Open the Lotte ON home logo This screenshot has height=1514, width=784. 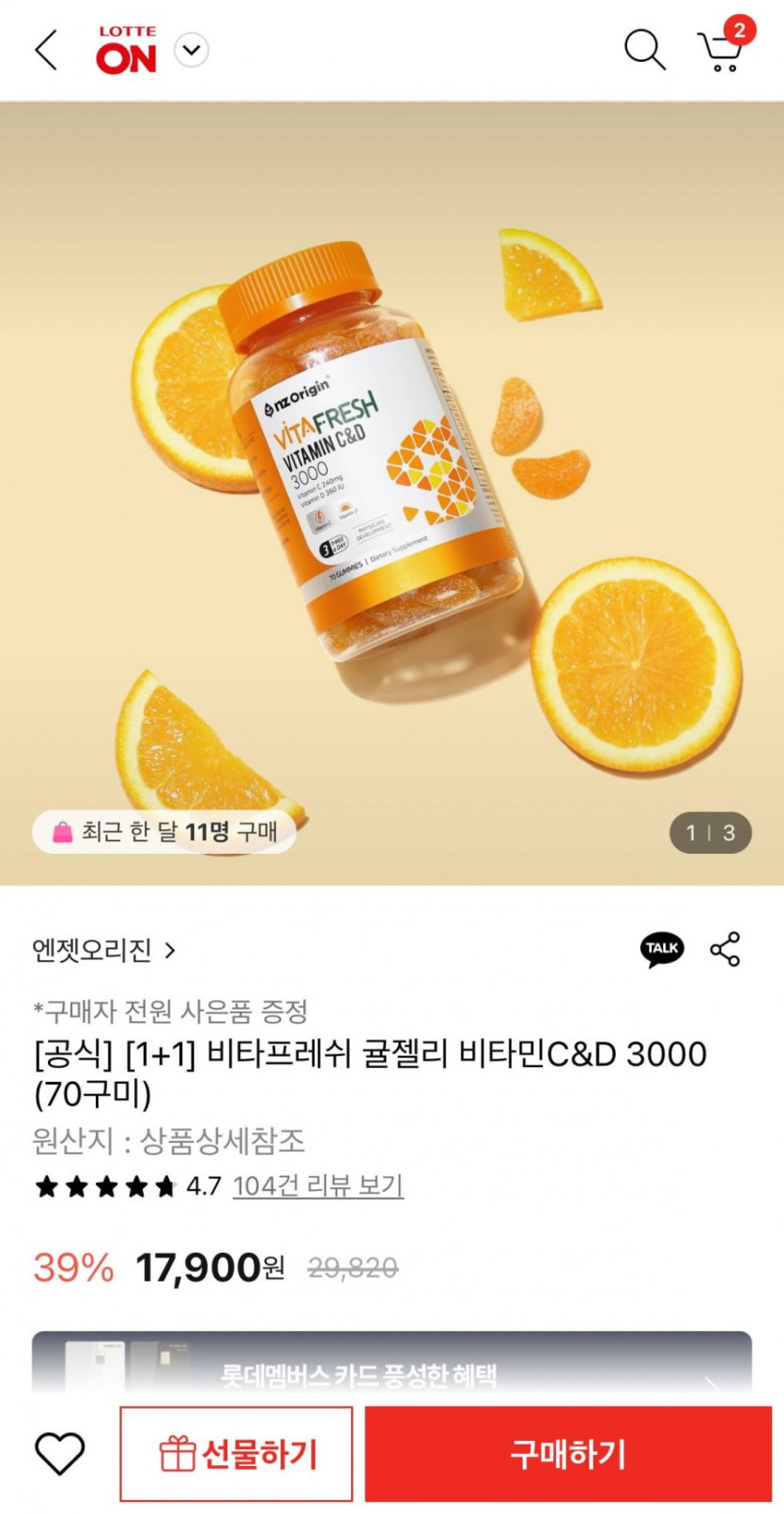coord(126,51)
